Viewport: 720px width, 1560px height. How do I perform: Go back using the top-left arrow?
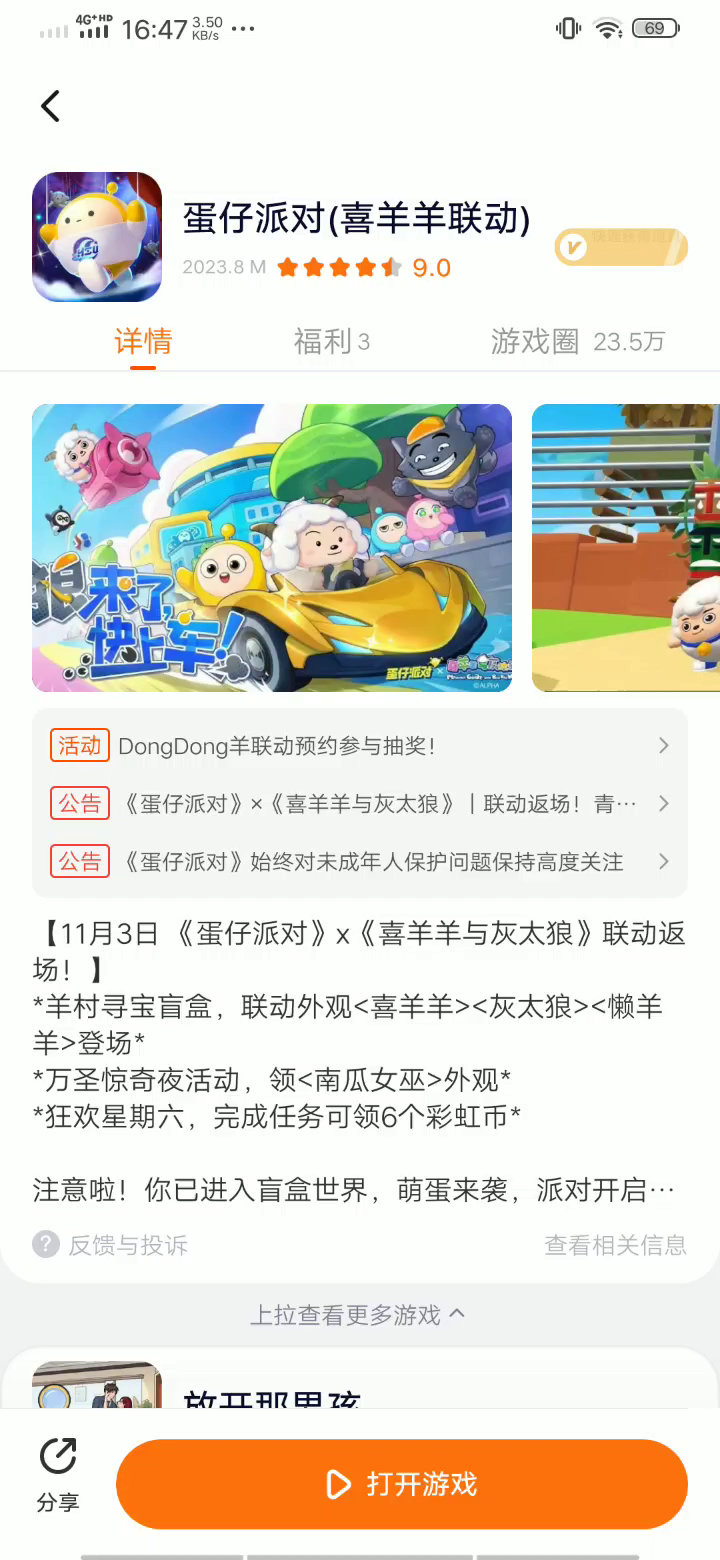(51, 106)
